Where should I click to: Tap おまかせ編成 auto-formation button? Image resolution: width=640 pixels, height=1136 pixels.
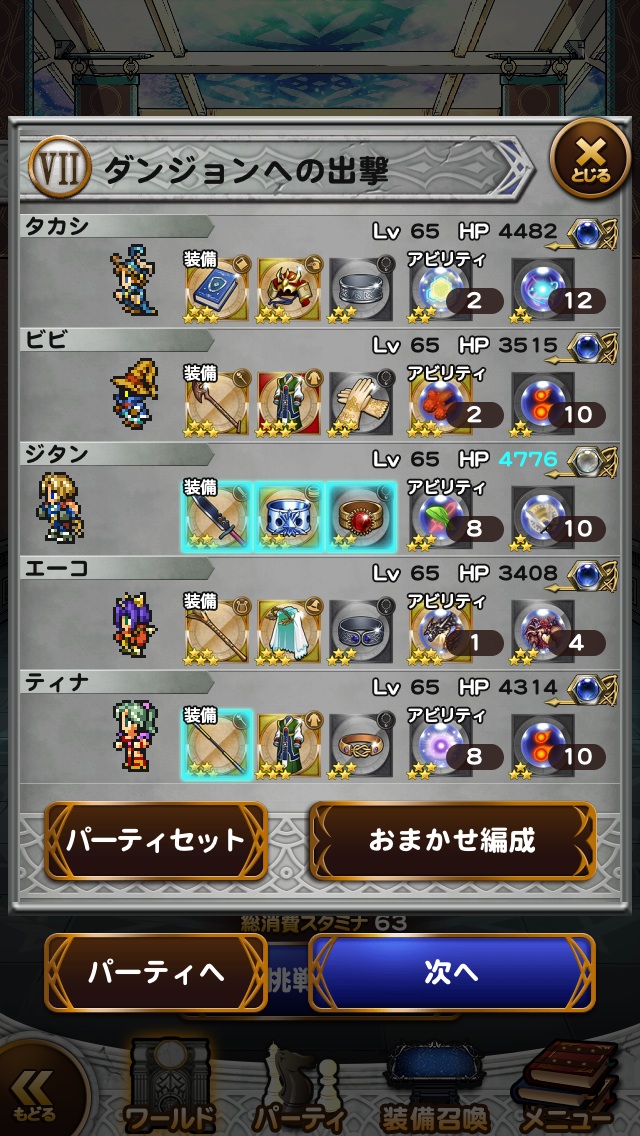click(x=452, y=840)
